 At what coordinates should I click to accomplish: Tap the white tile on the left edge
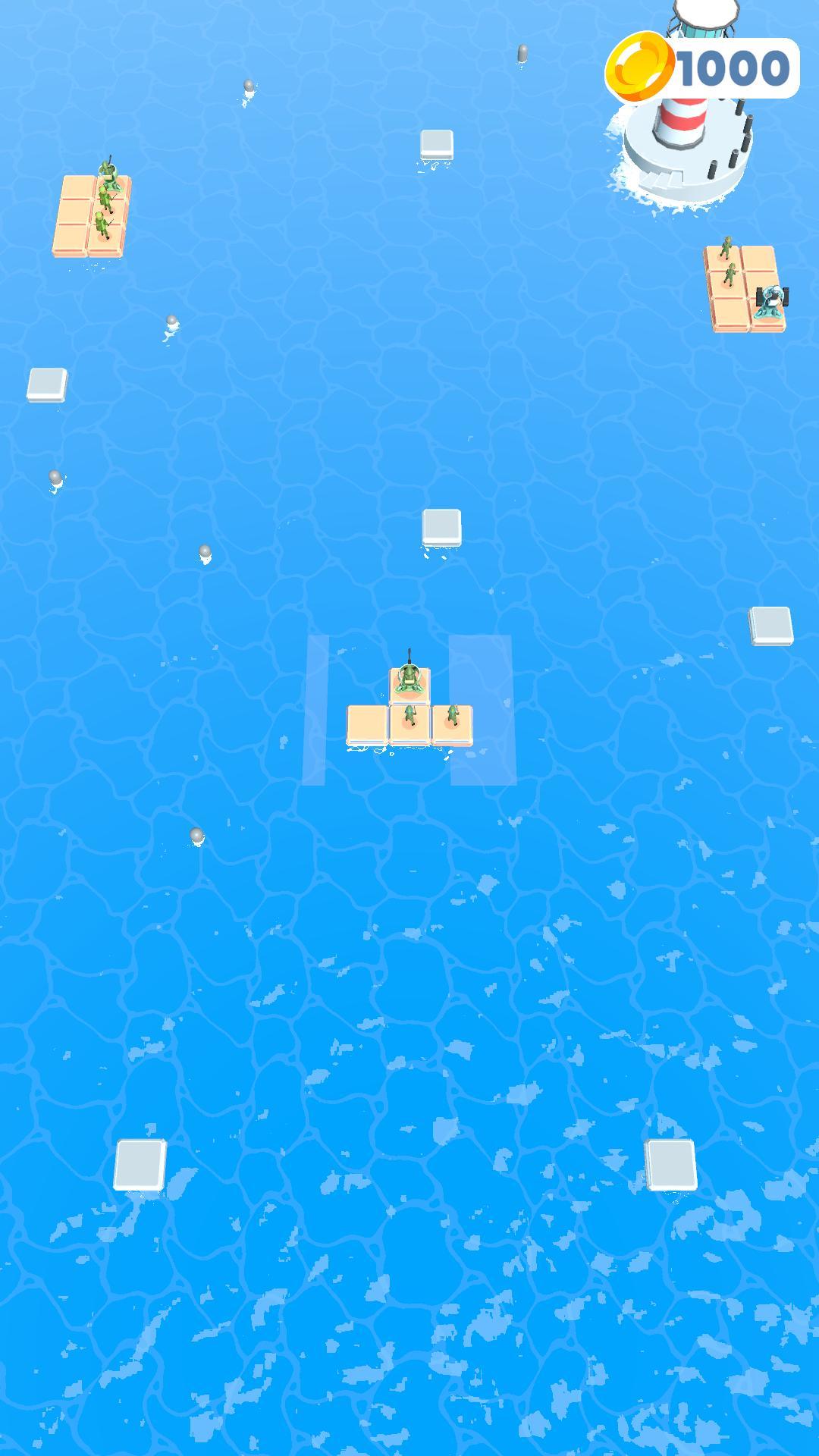(47, 383)
